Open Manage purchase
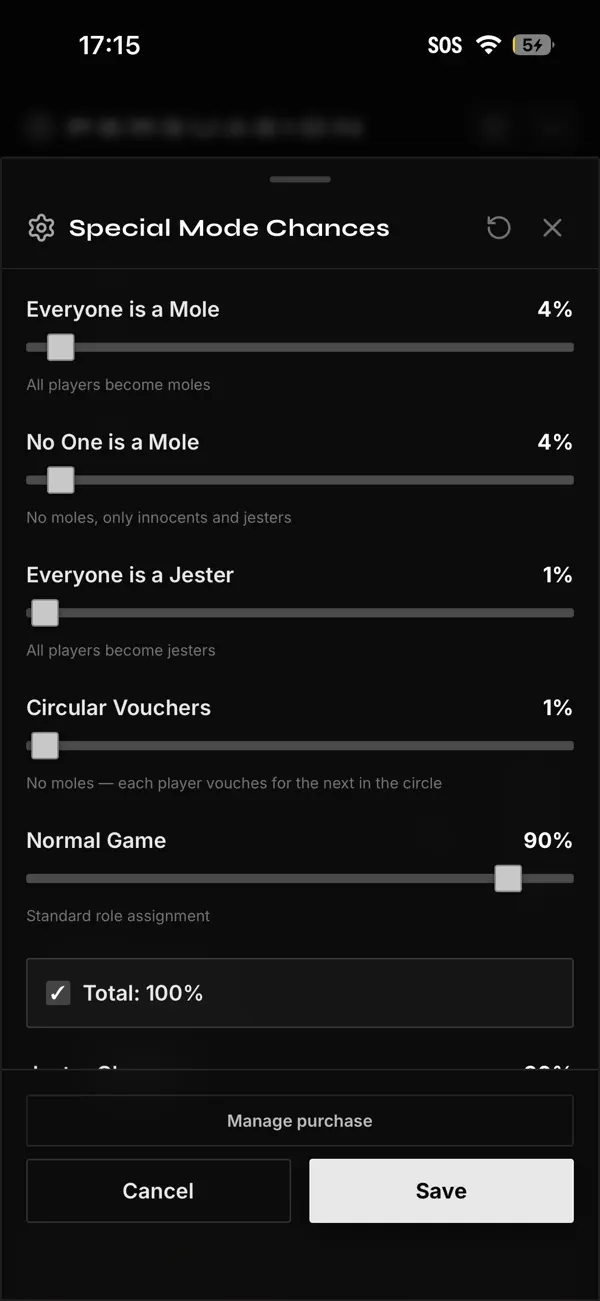 [300, 1121]
